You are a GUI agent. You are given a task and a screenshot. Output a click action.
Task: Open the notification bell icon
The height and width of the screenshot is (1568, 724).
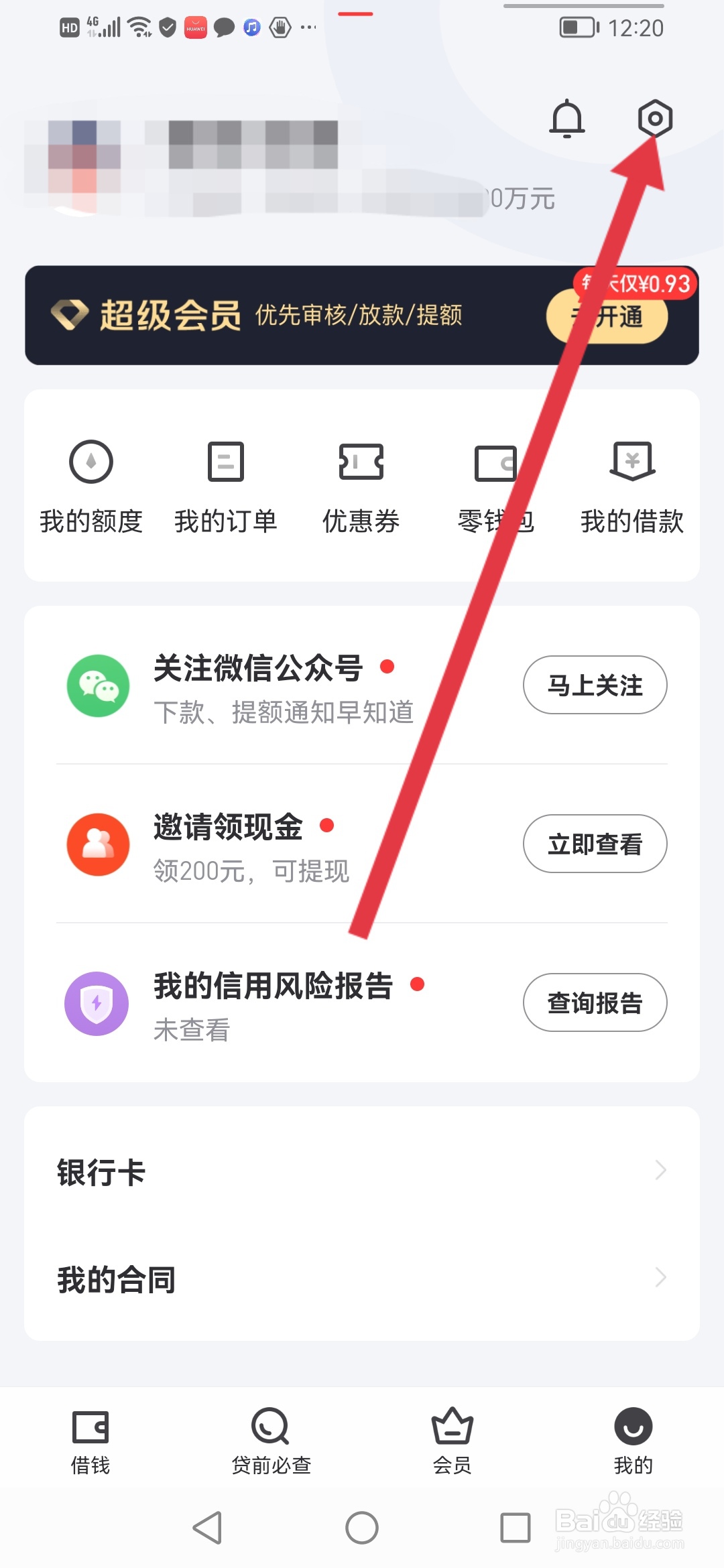[x=566, y=119]
